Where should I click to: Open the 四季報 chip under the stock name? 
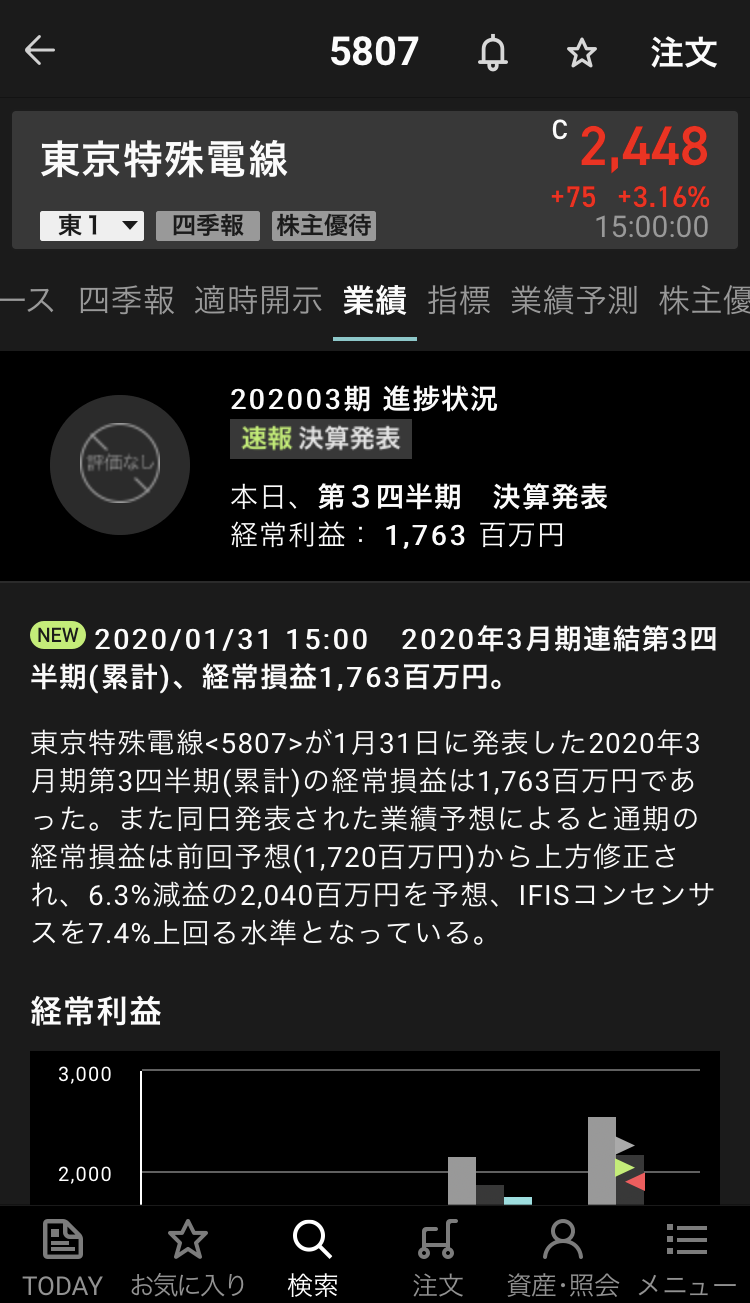click(x=208, y=226)
